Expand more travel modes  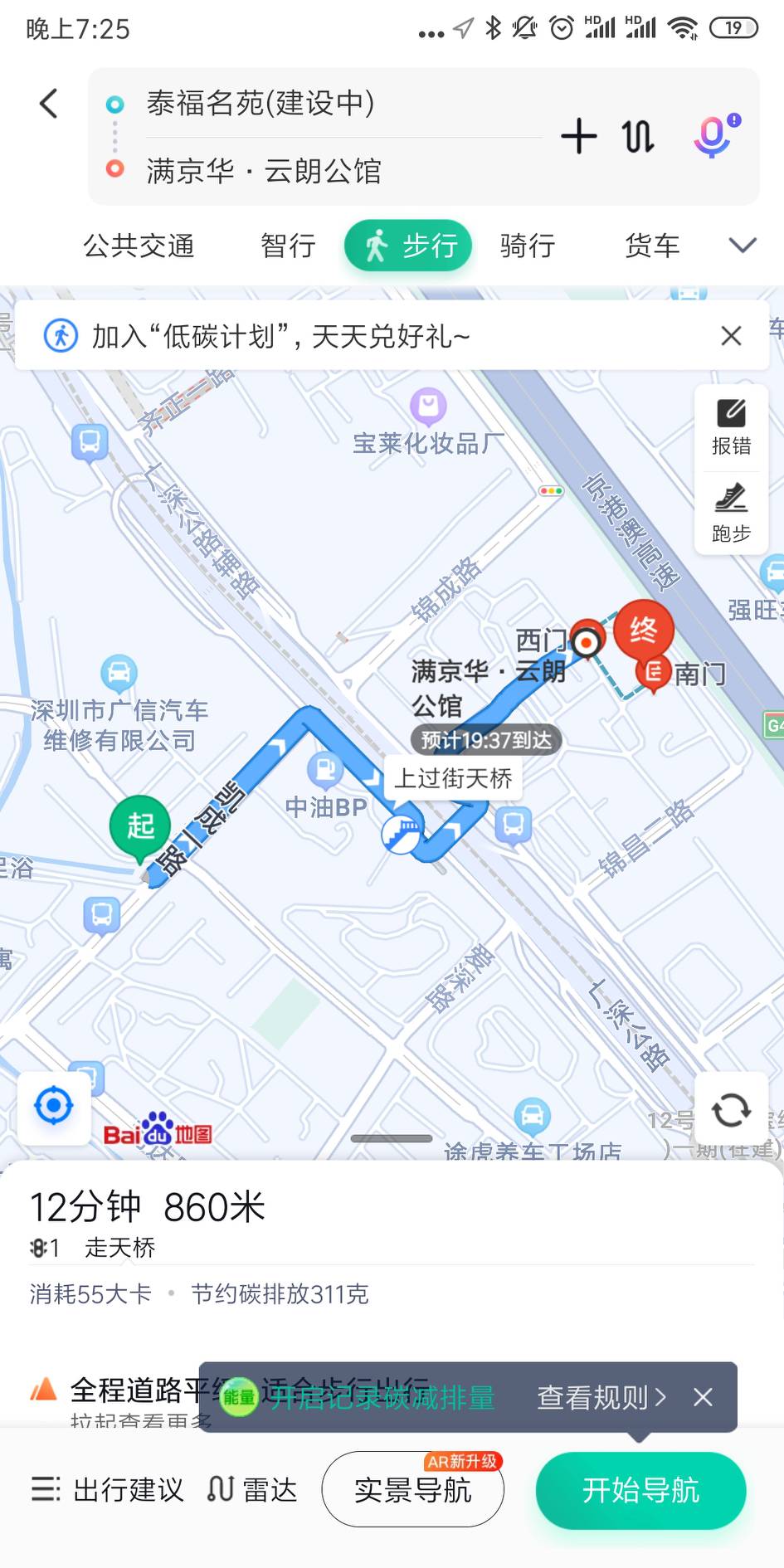[x=742, y=246]
